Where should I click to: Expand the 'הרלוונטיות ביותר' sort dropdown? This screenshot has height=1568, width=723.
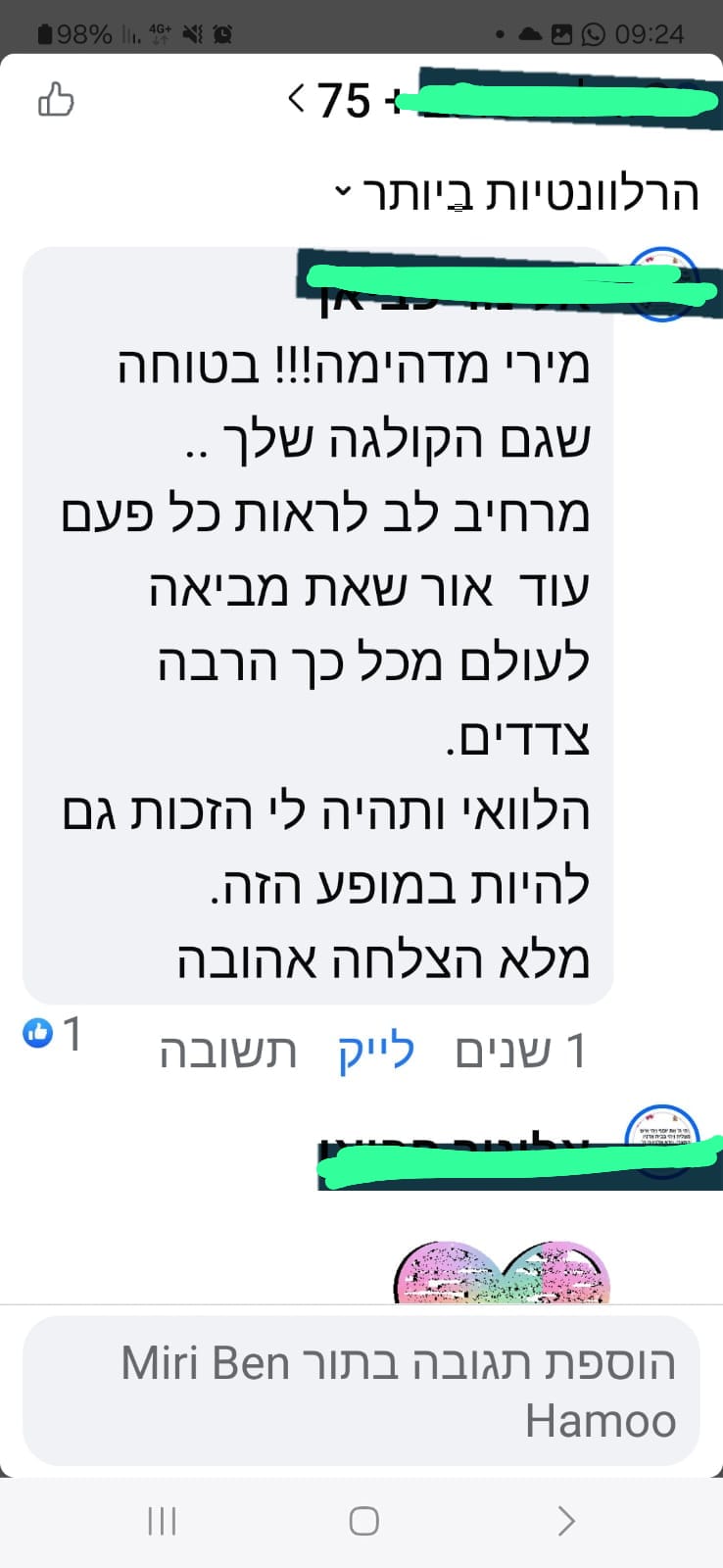pyautogui.click(x=519, y=193)
